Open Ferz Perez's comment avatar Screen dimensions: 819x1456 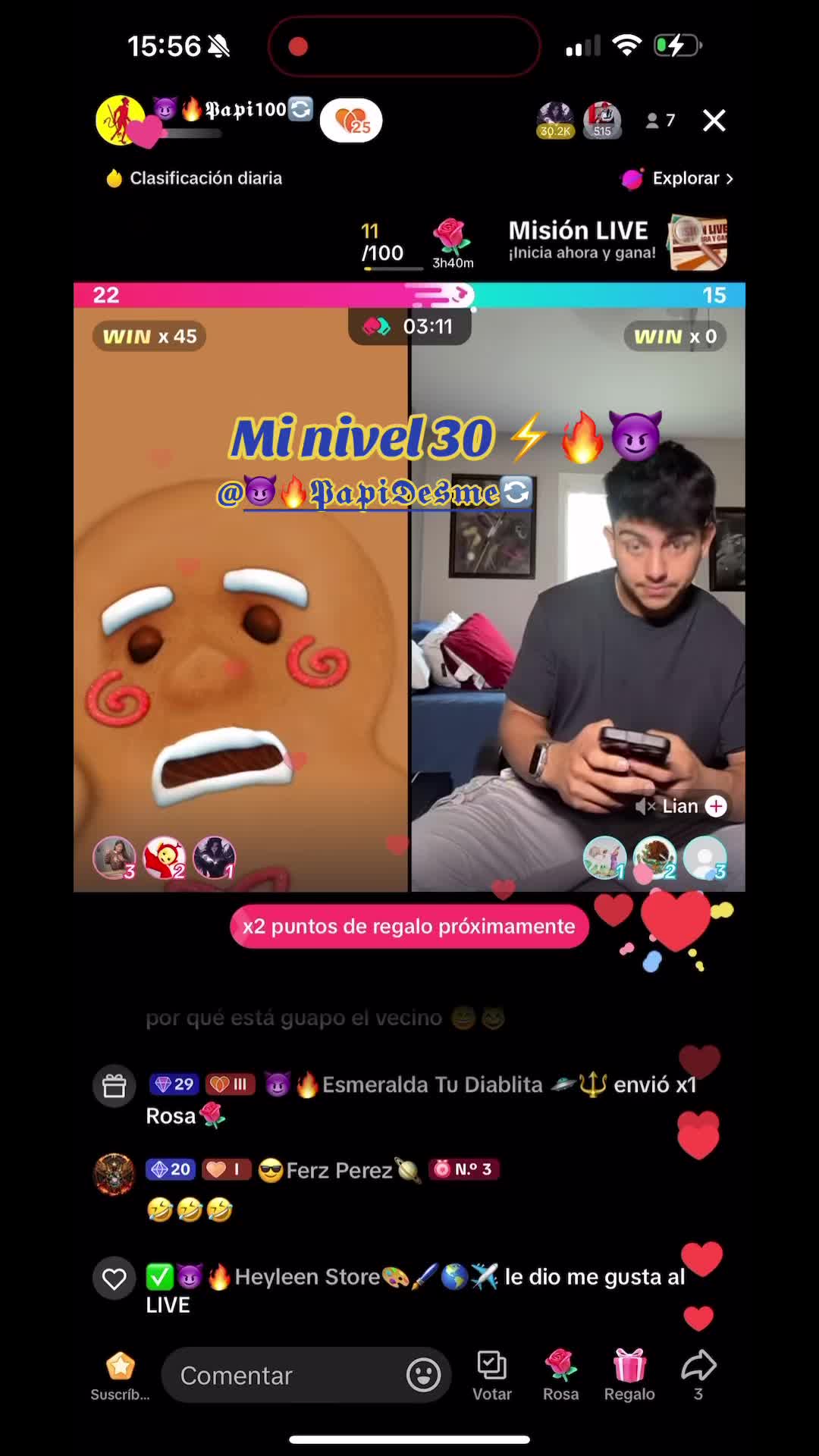pyautogui.click(x=114, y=1175)
